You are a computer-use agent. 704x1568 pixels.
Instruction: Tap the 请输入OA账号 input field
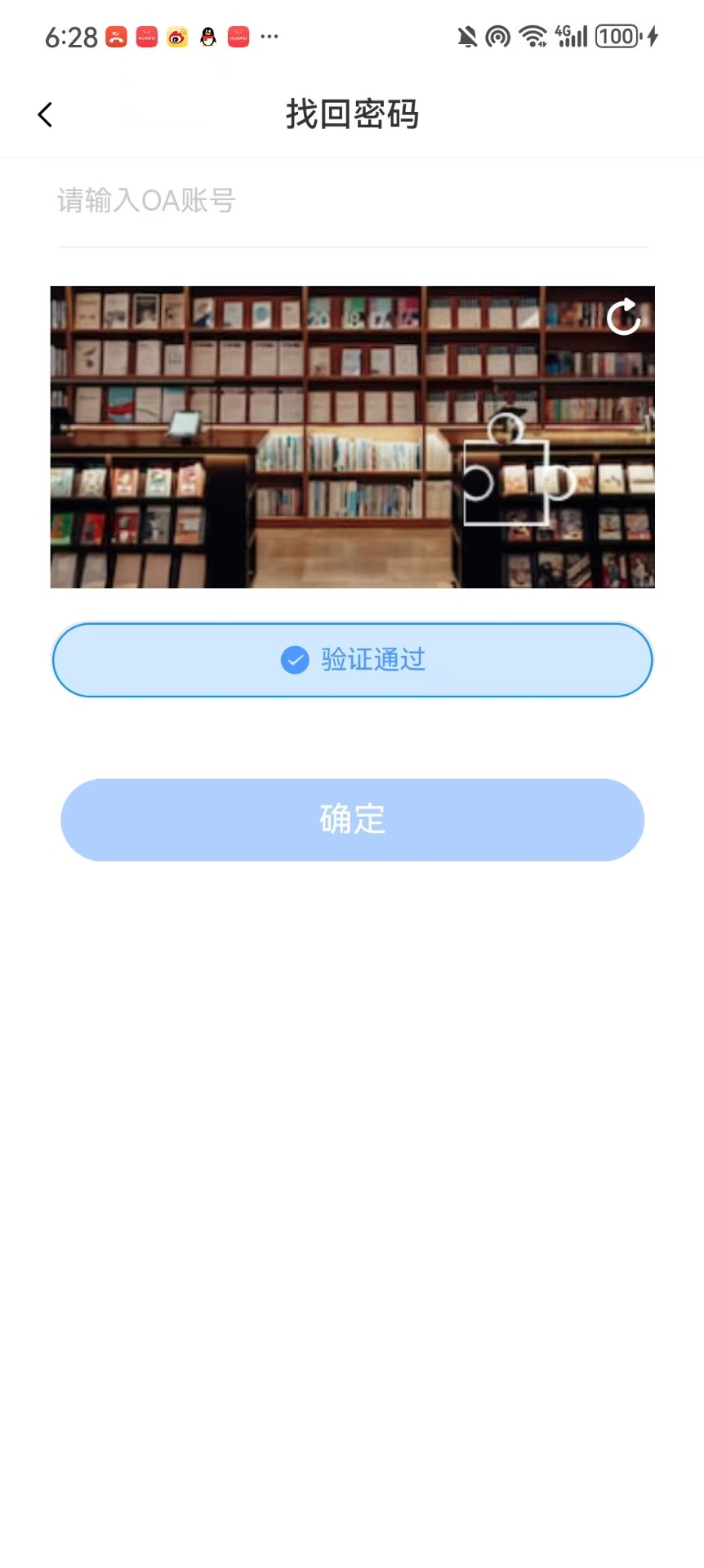click(352, 201)
